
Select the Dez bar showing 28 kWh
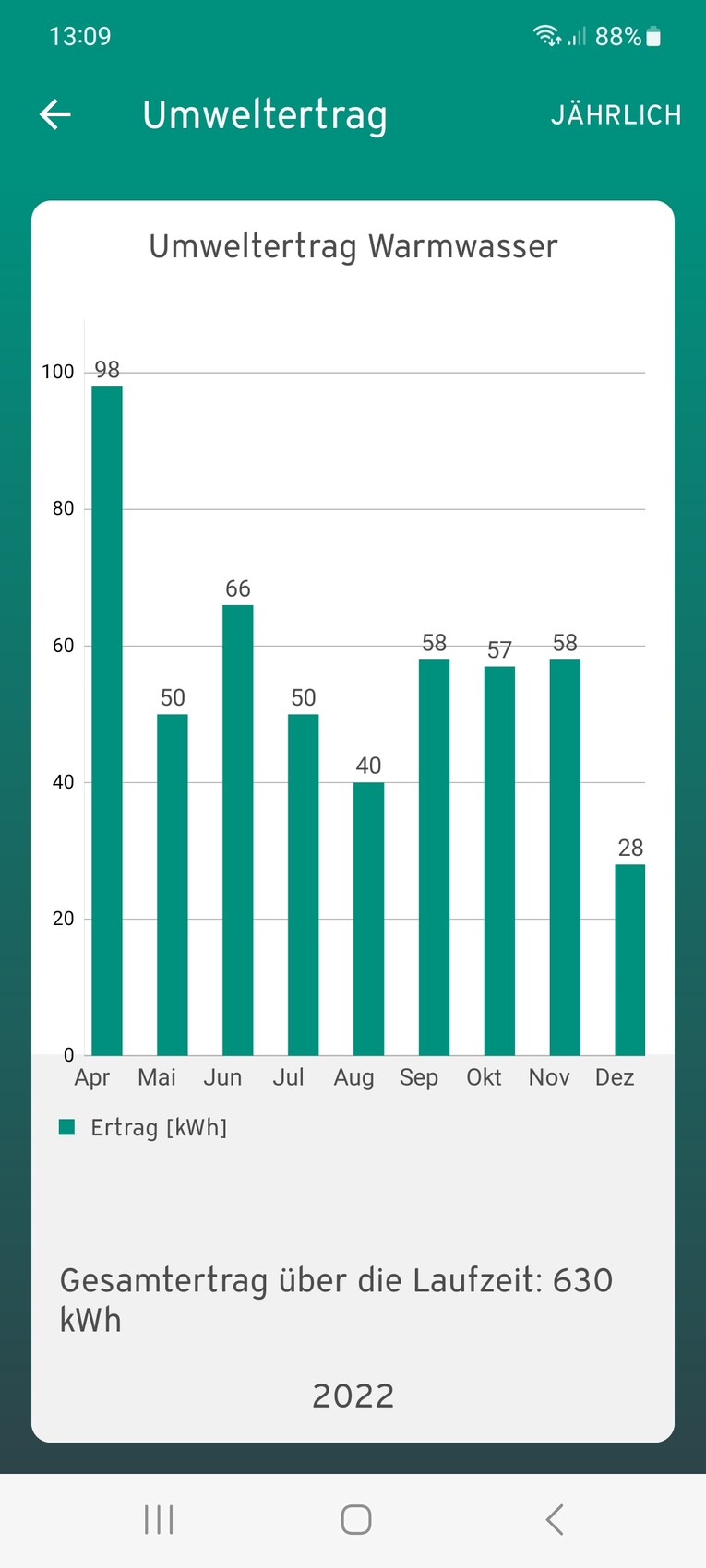(630, 959)
